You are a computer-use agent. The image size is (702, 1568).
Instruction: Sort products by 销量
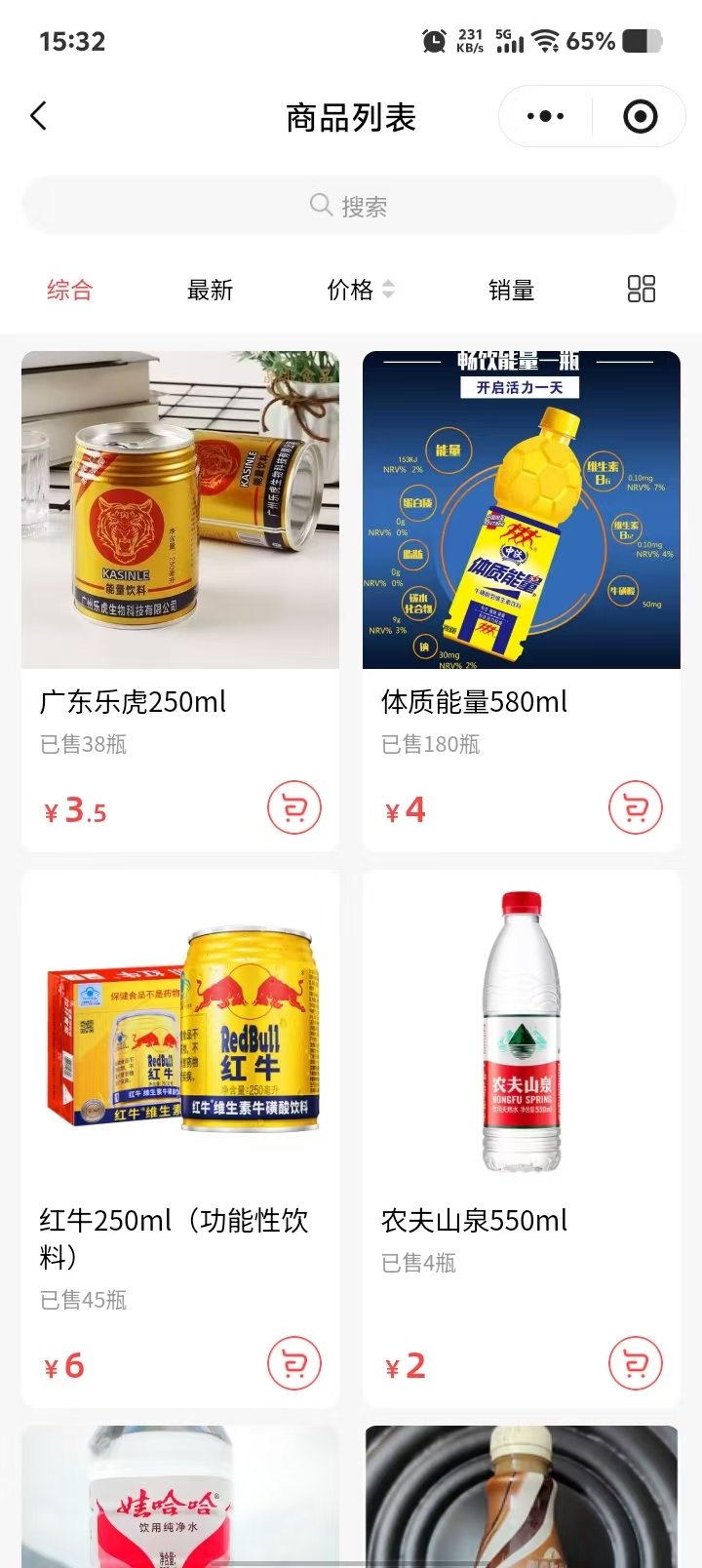point(511,290)
